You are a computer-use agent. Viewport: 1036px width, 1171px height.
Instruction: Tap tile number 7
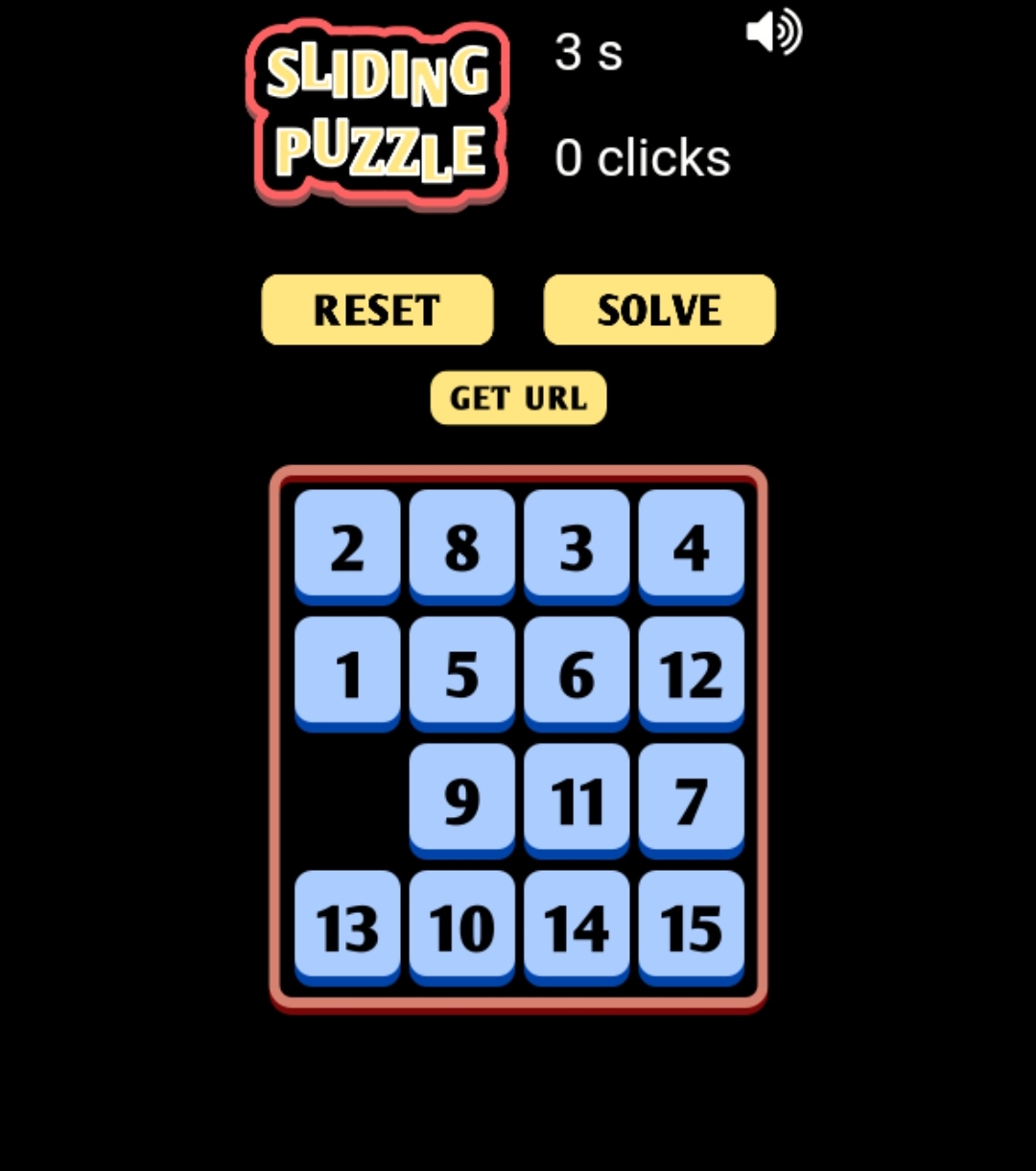(x=691, y=799)
